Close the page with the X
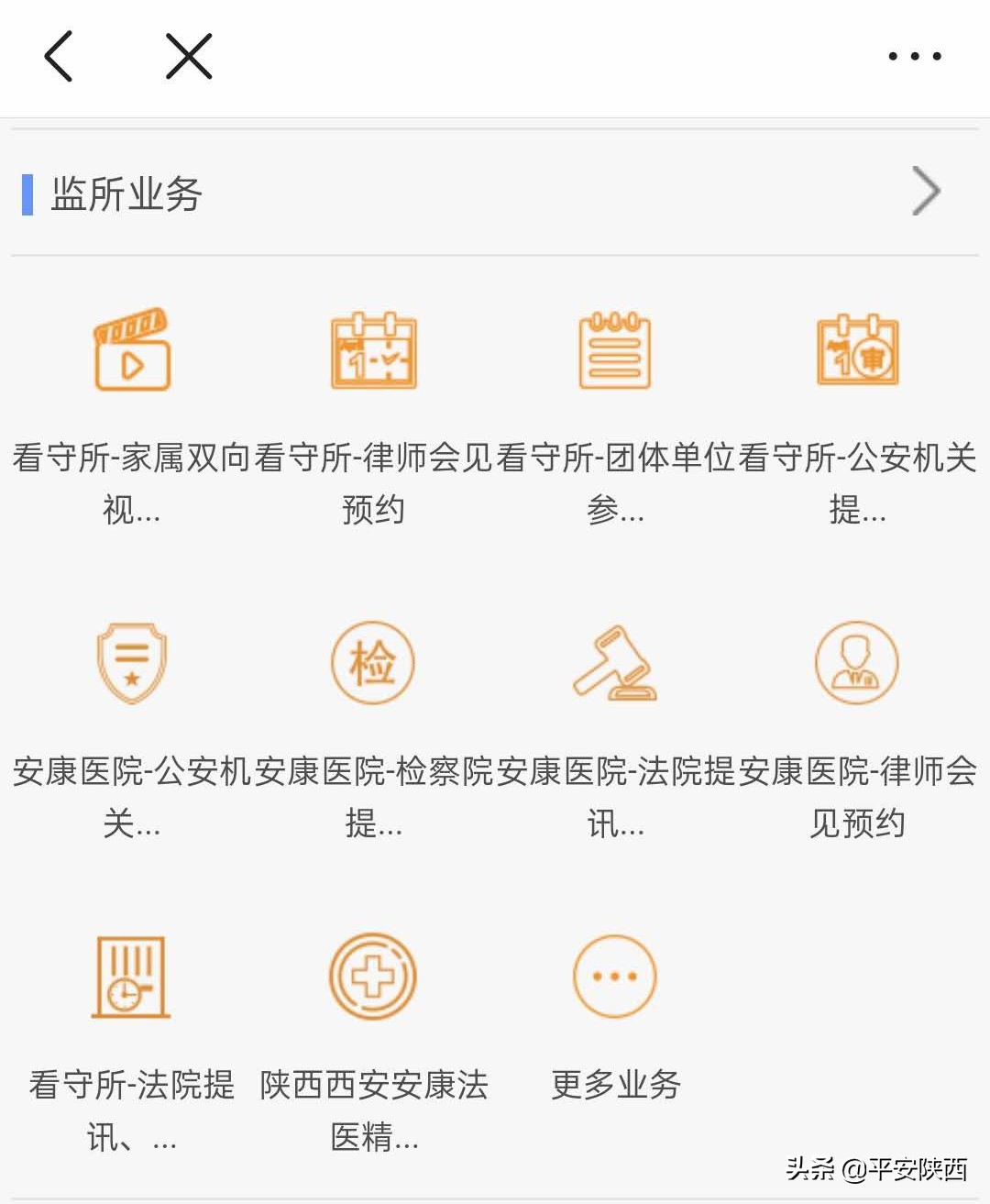 (184, 55)
